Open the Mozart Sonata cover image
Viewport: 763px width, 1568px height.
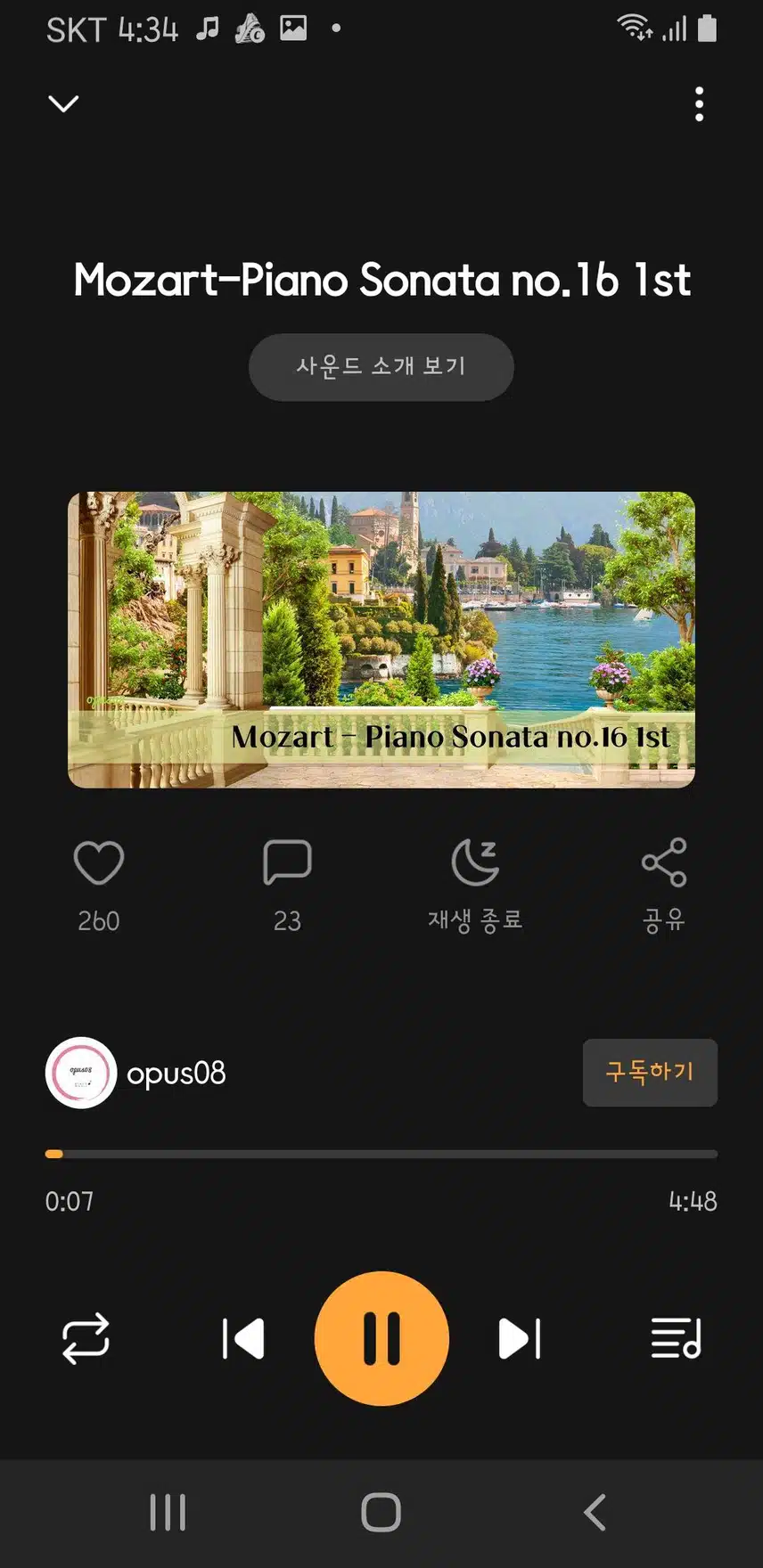[381, 640]
